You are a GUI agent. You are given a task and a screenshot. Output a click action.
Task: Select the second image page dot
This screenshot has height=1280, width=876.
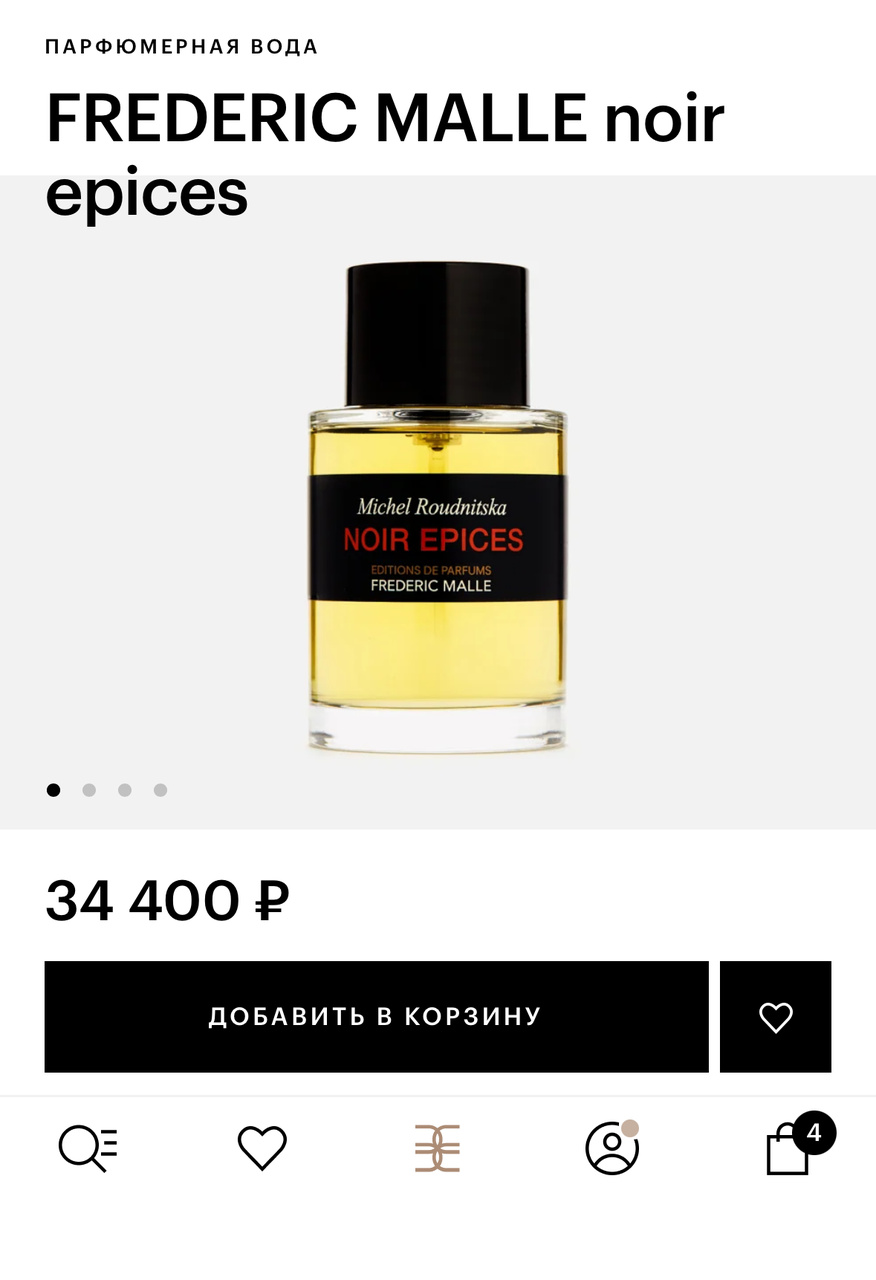click(89, 790)
